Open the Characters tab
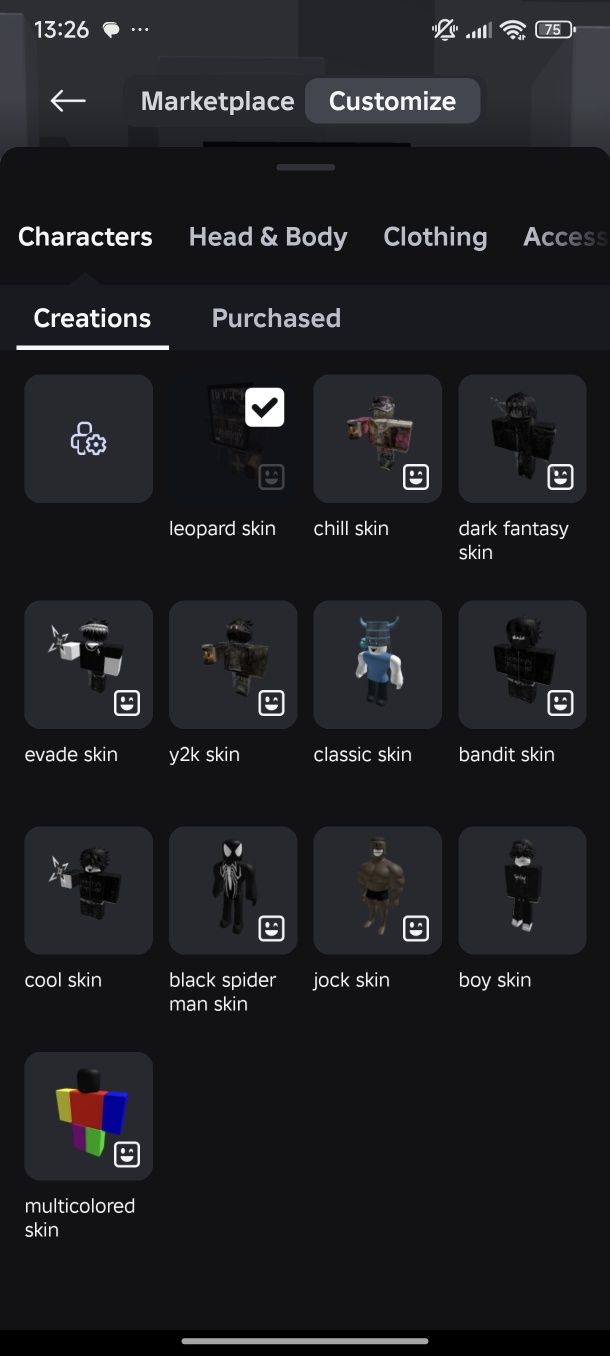The width and height of the screenshot is (610, 1356). (x=85, y=237)
